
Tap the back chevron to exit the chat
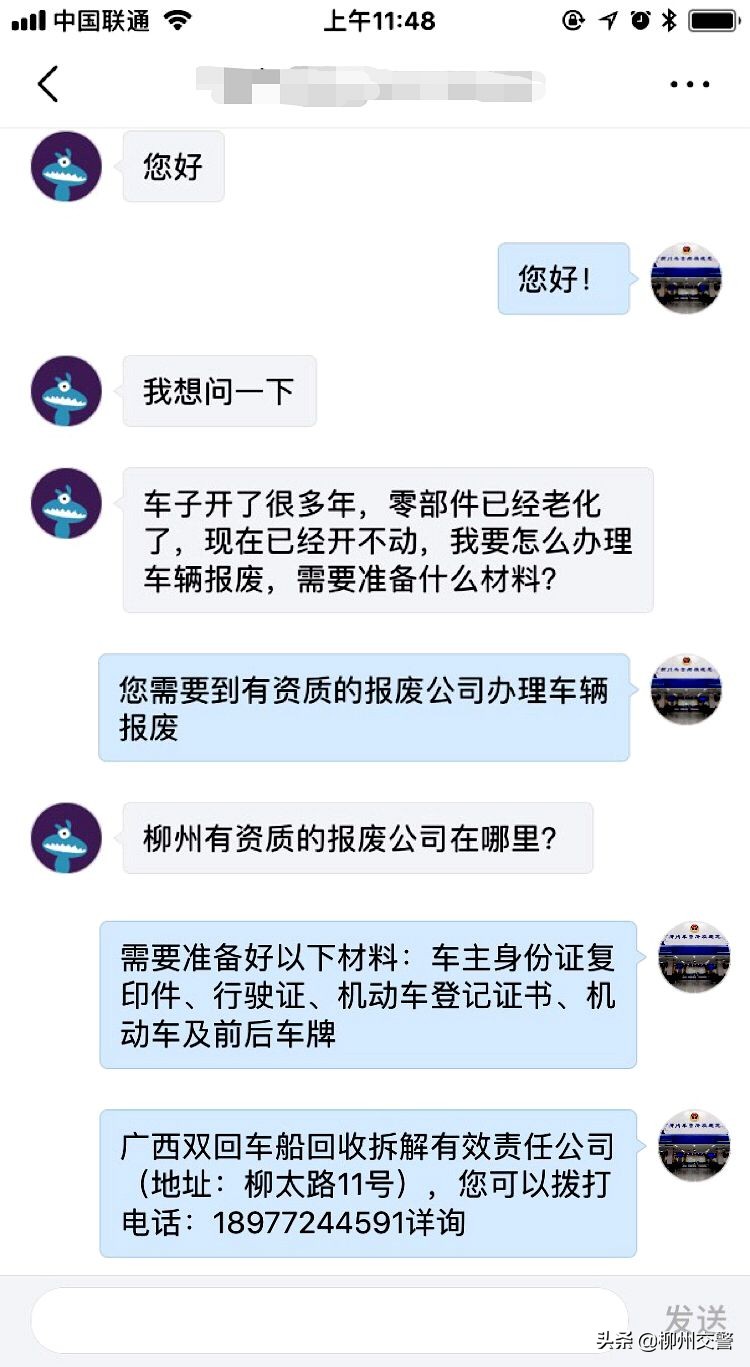coord(47,84)
